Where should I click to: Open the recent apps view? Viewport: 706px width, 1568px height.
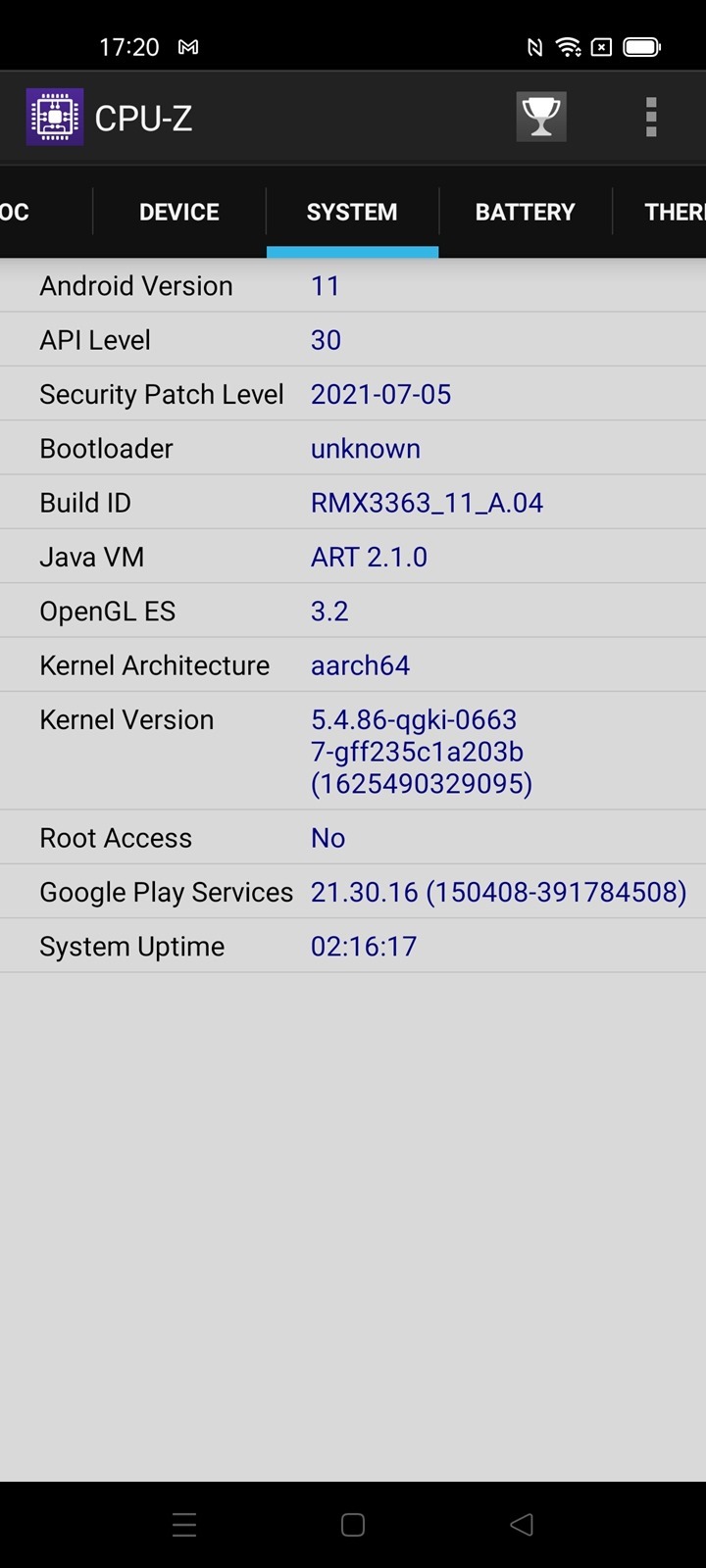pyautogui.click(x=184, y=1524)
